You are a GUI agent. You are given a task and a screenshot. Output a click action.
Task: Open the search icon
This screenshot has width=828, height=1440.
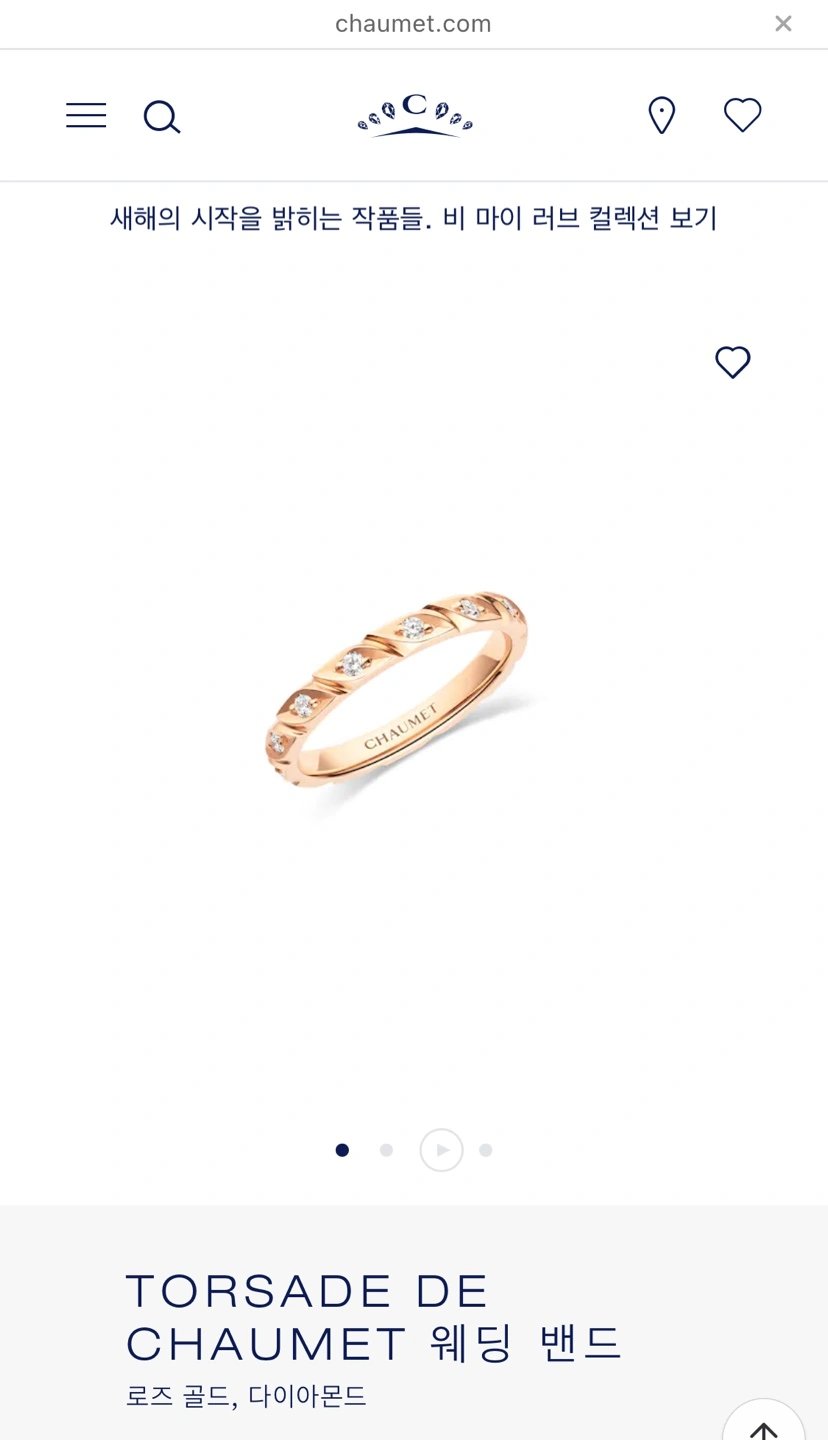click(162, 117)
